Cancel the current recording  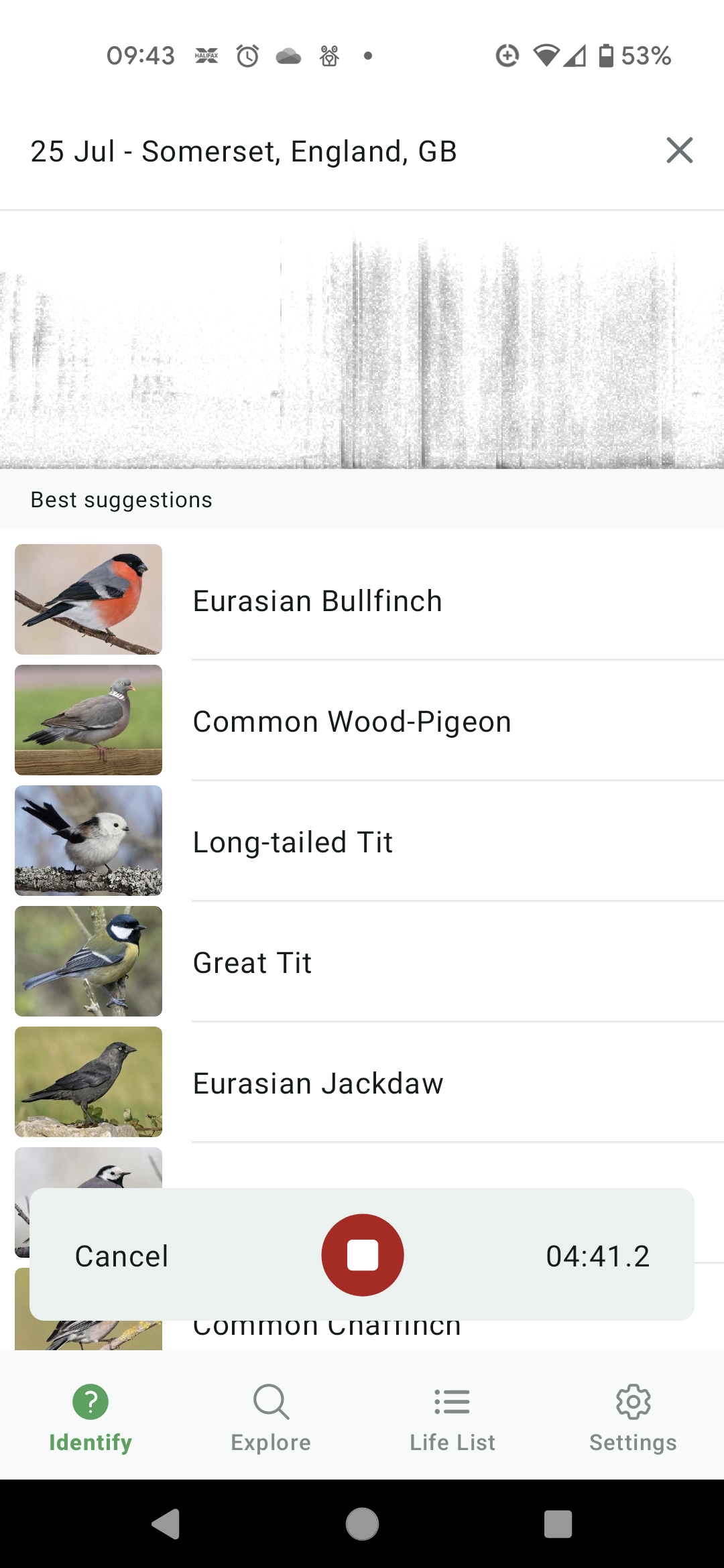(121, 1256)
